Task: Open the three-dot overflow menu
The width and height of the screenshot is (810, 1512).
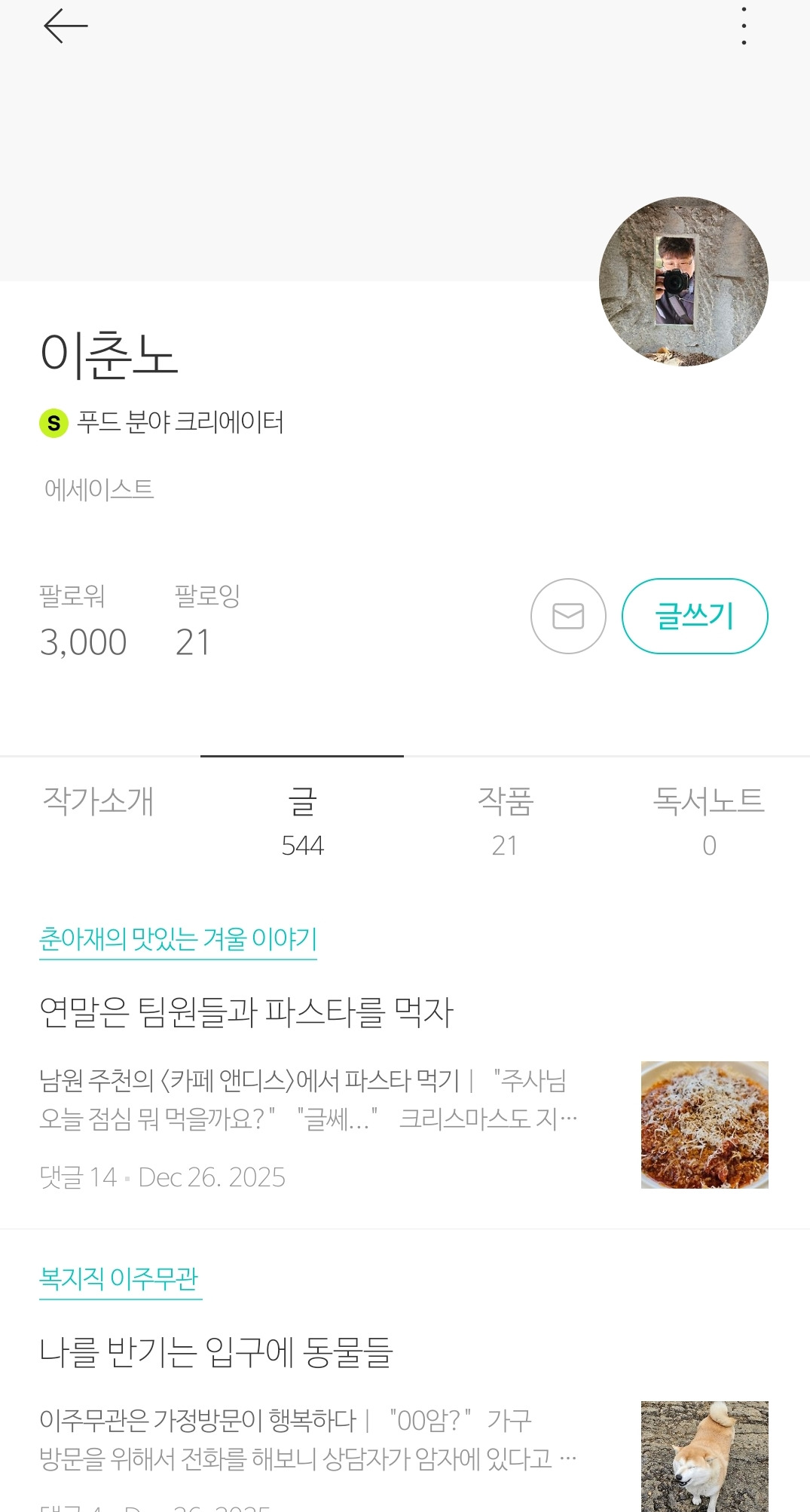Action: pos(744,26)
